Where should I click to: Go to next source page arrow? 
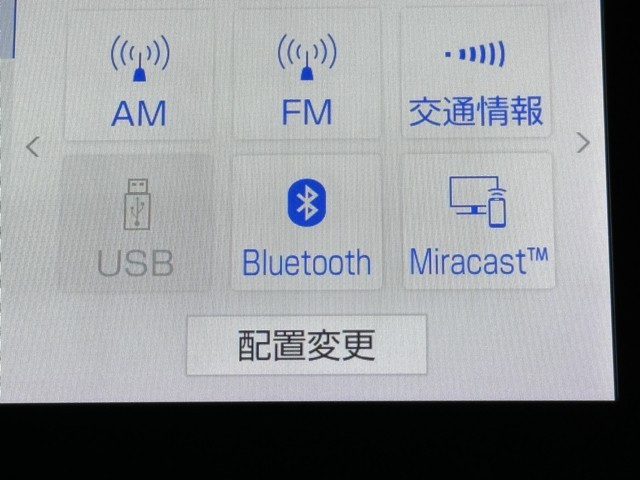point(583,143)
